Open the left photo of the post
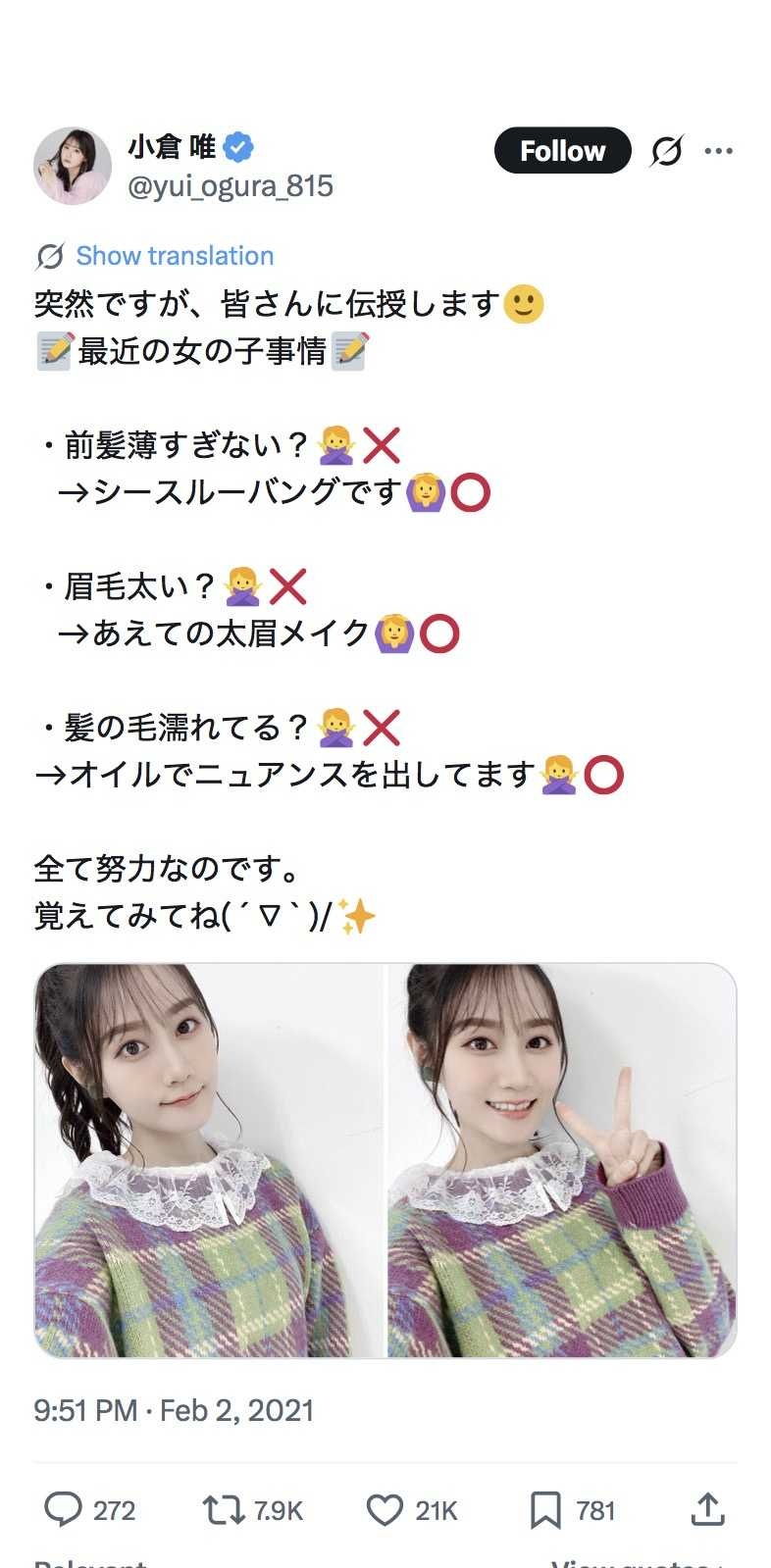This screenshot has width=771, height=1568. pos(208,1160)
